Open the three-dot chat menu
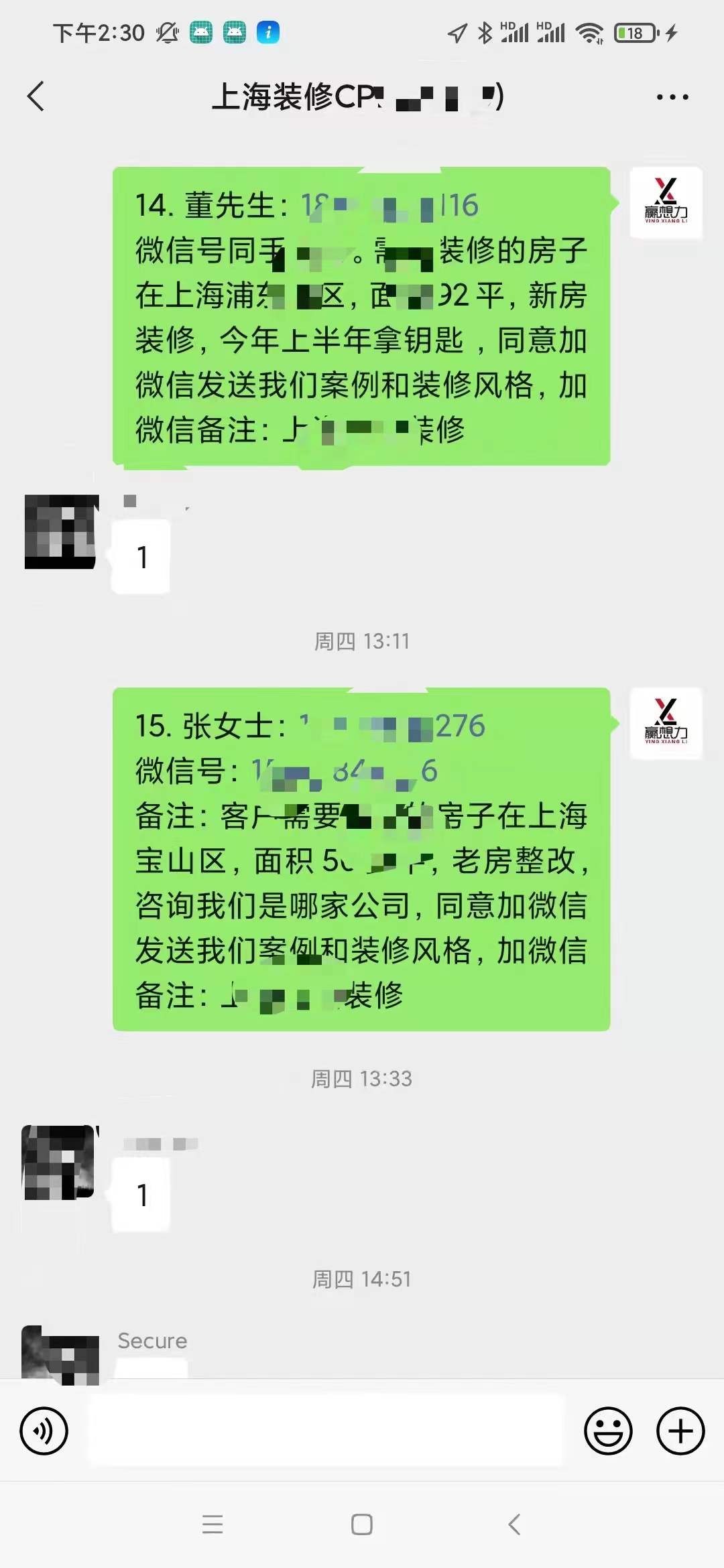The height and width of the screenshot is (1568, 724). (672, 97)
